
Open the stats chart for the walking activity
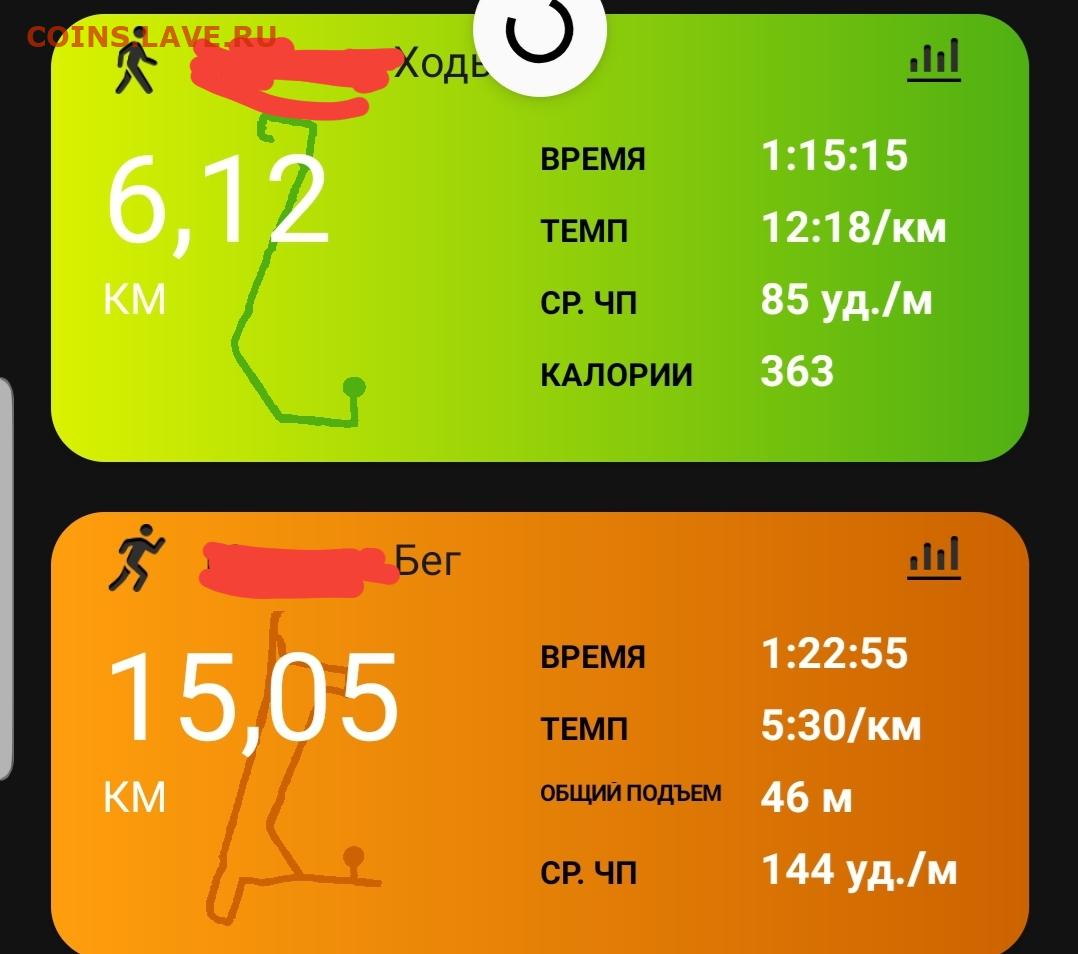tap(934, 62)
